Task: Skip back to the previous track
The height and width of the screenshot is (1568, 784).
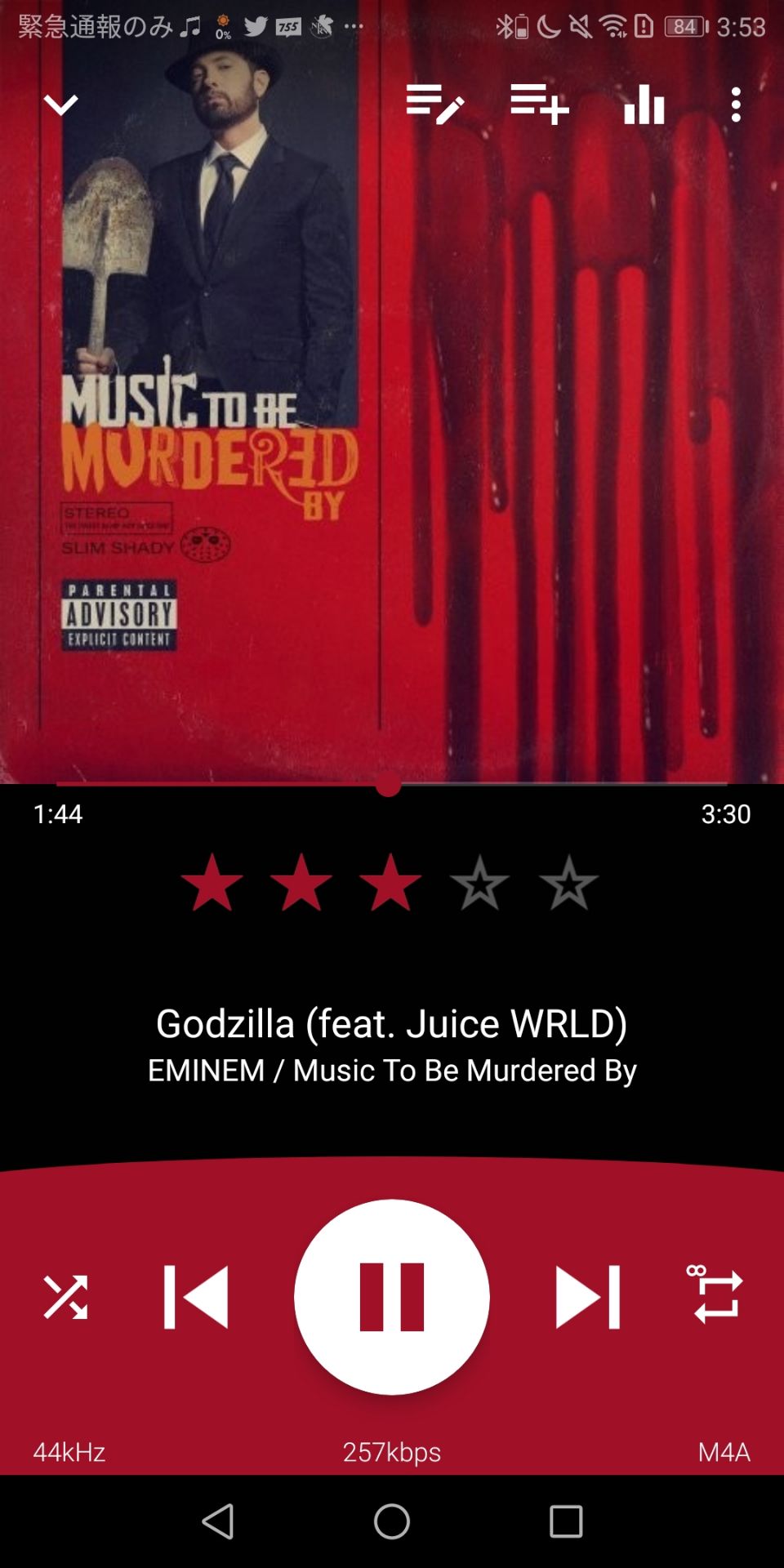Action: click(x=196, y=1297)
